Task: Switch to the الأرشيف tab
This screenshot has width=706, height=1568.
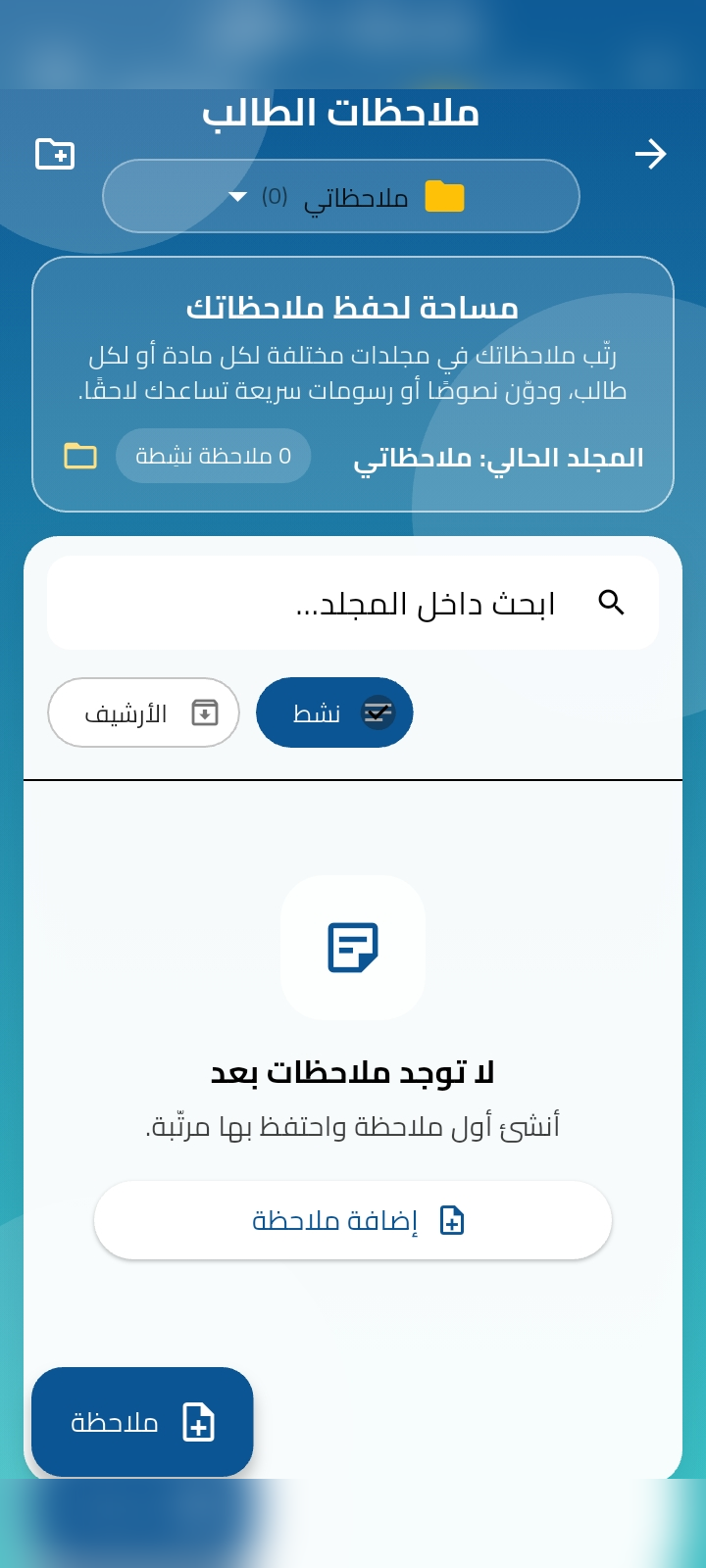Action: tap(144, 712)
